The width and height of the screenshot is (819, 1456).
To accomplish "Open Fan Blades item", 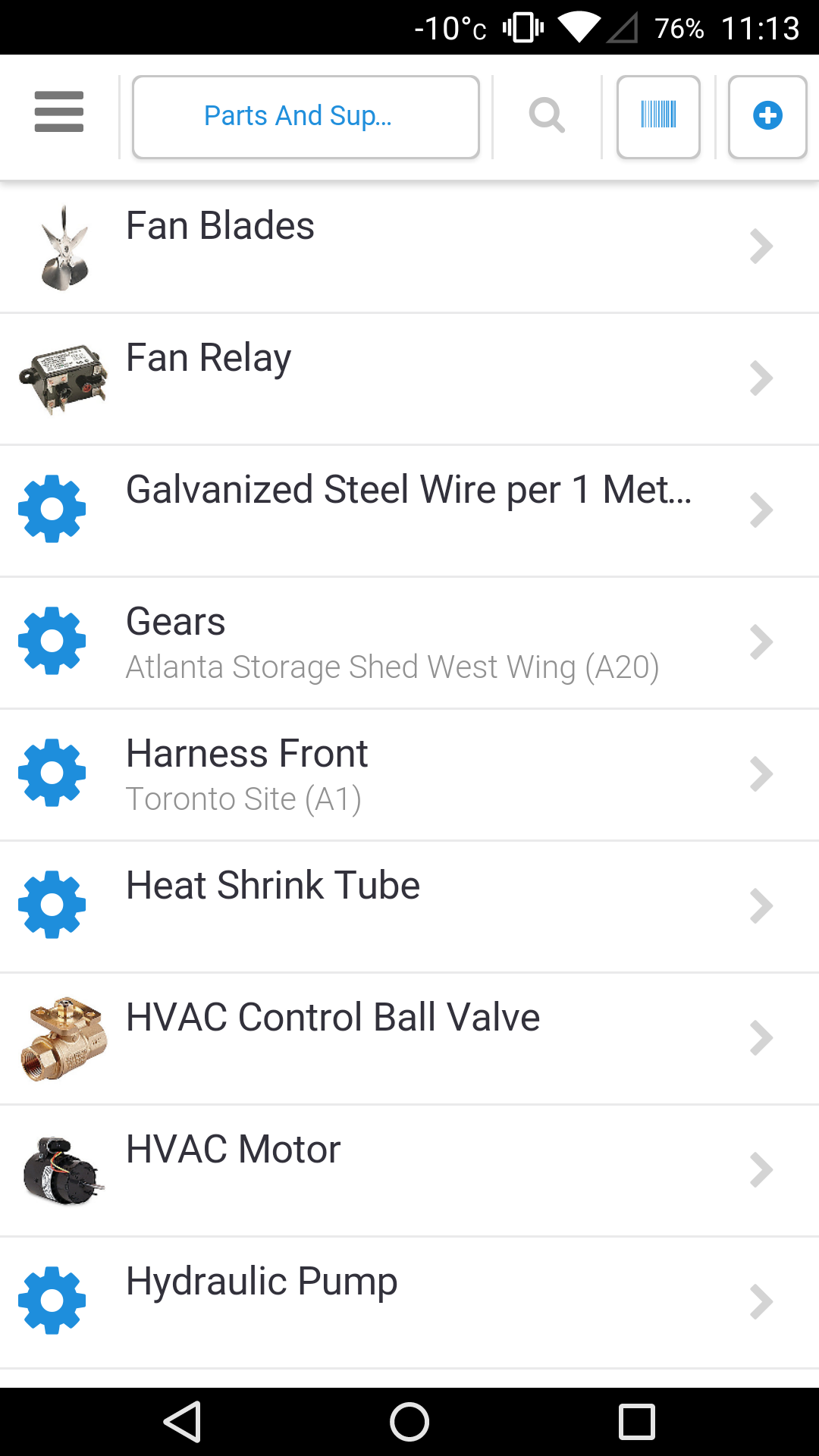I will tap(409, 246).
